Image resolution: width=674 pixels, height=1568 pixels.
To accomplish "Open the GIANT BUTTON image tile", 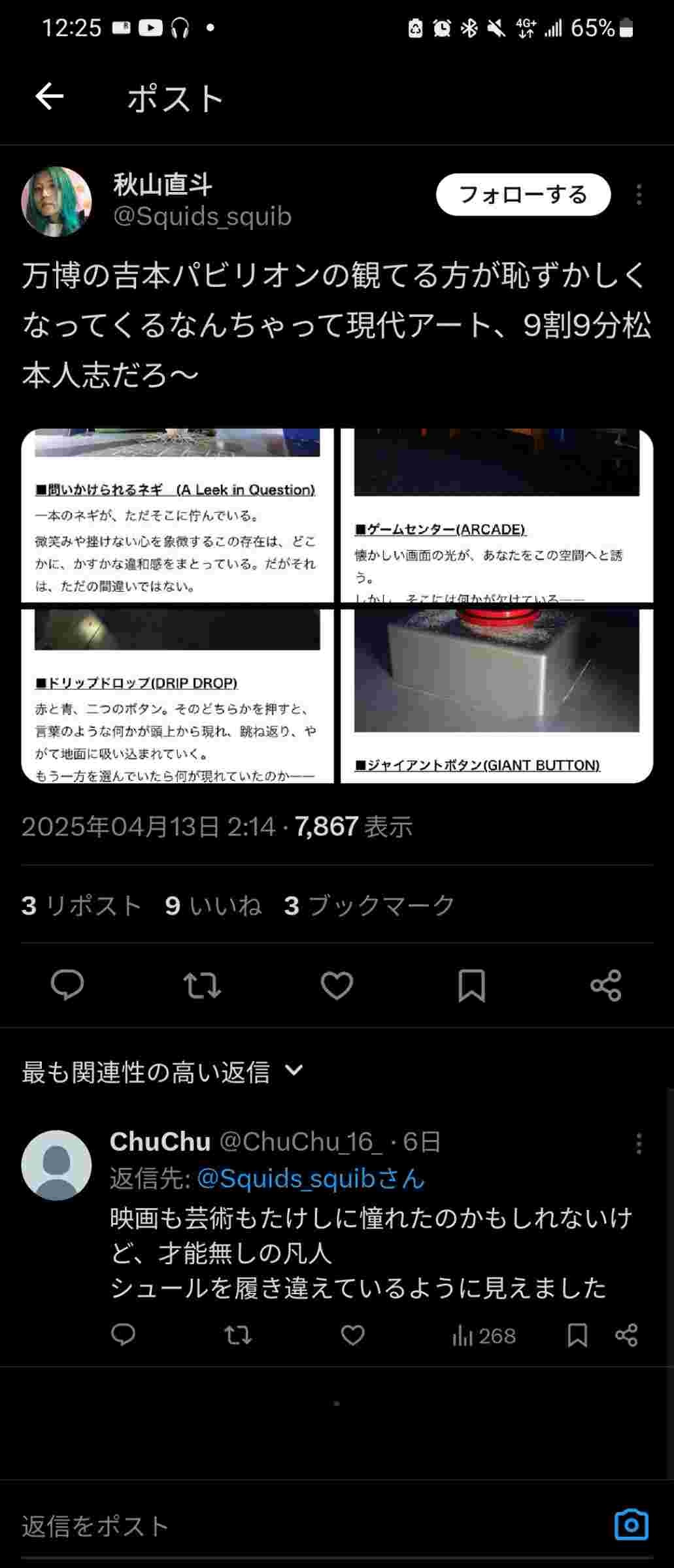I will click(x=497, y=696).
